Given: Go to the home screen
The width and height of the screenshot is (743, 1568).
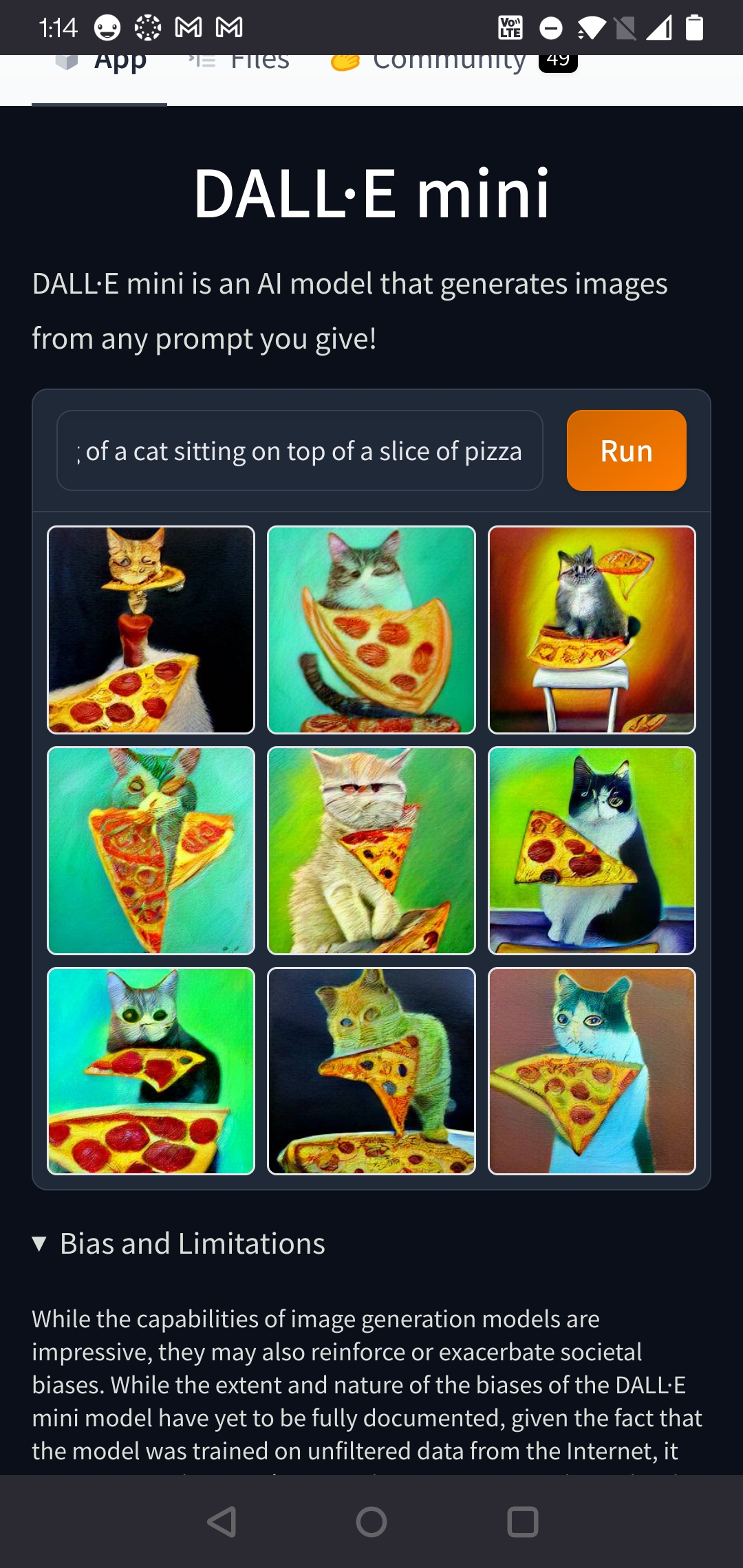Looking at the screenshot, I should [x=371, y=1521].
